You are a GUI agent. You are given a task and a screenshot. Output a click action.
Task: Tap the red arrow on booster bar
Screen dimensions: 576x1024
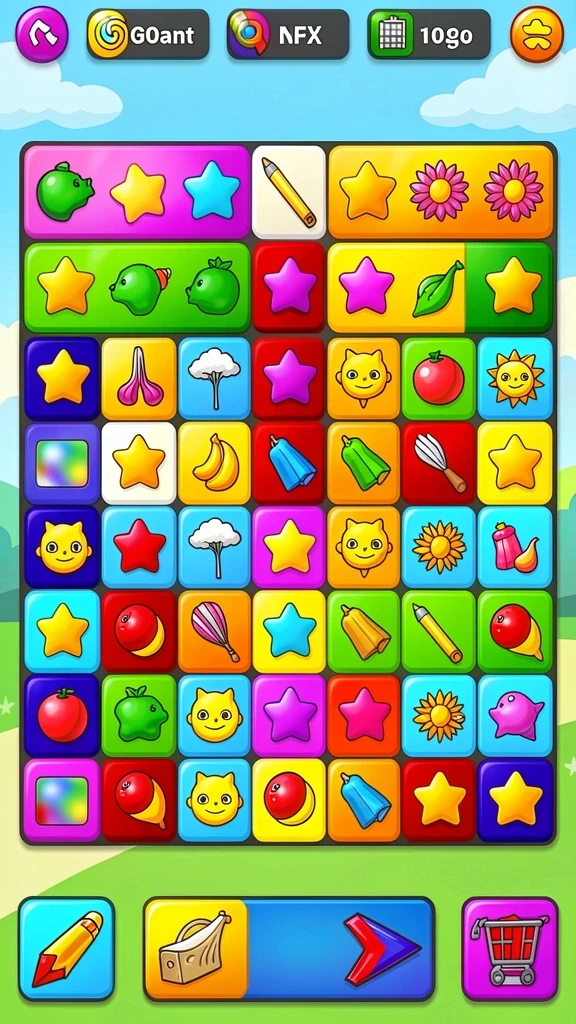(x=383, y=949)
